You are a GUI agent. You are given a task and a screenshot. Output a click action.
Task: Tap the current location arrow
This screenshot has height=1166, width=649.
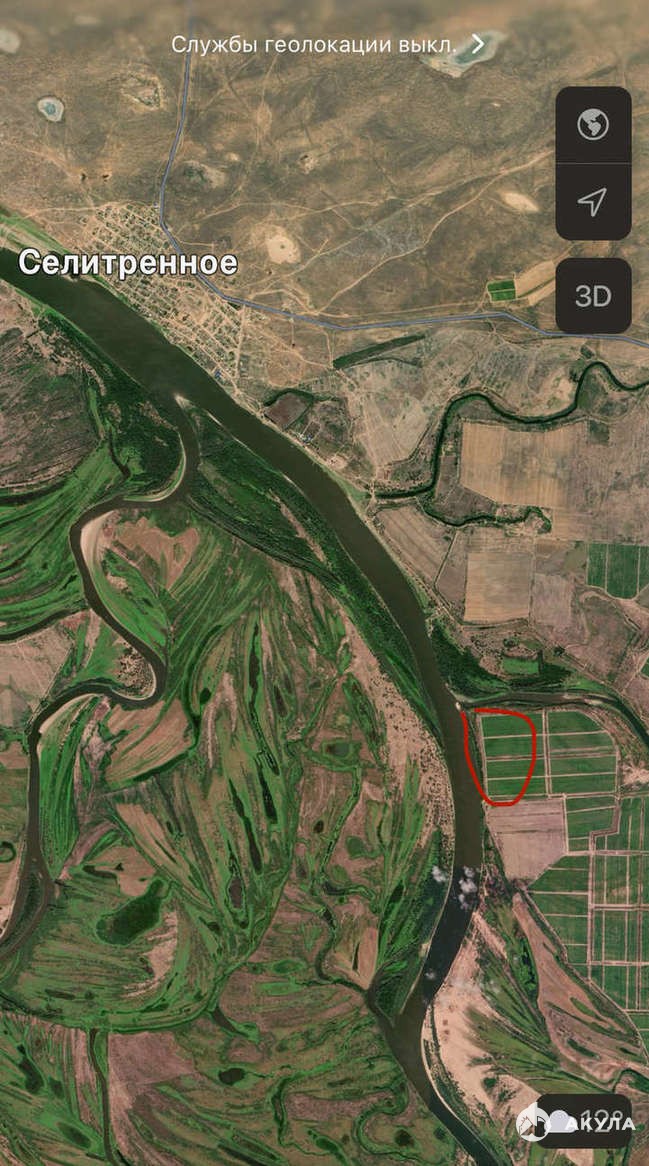click(x=593, y=202)
